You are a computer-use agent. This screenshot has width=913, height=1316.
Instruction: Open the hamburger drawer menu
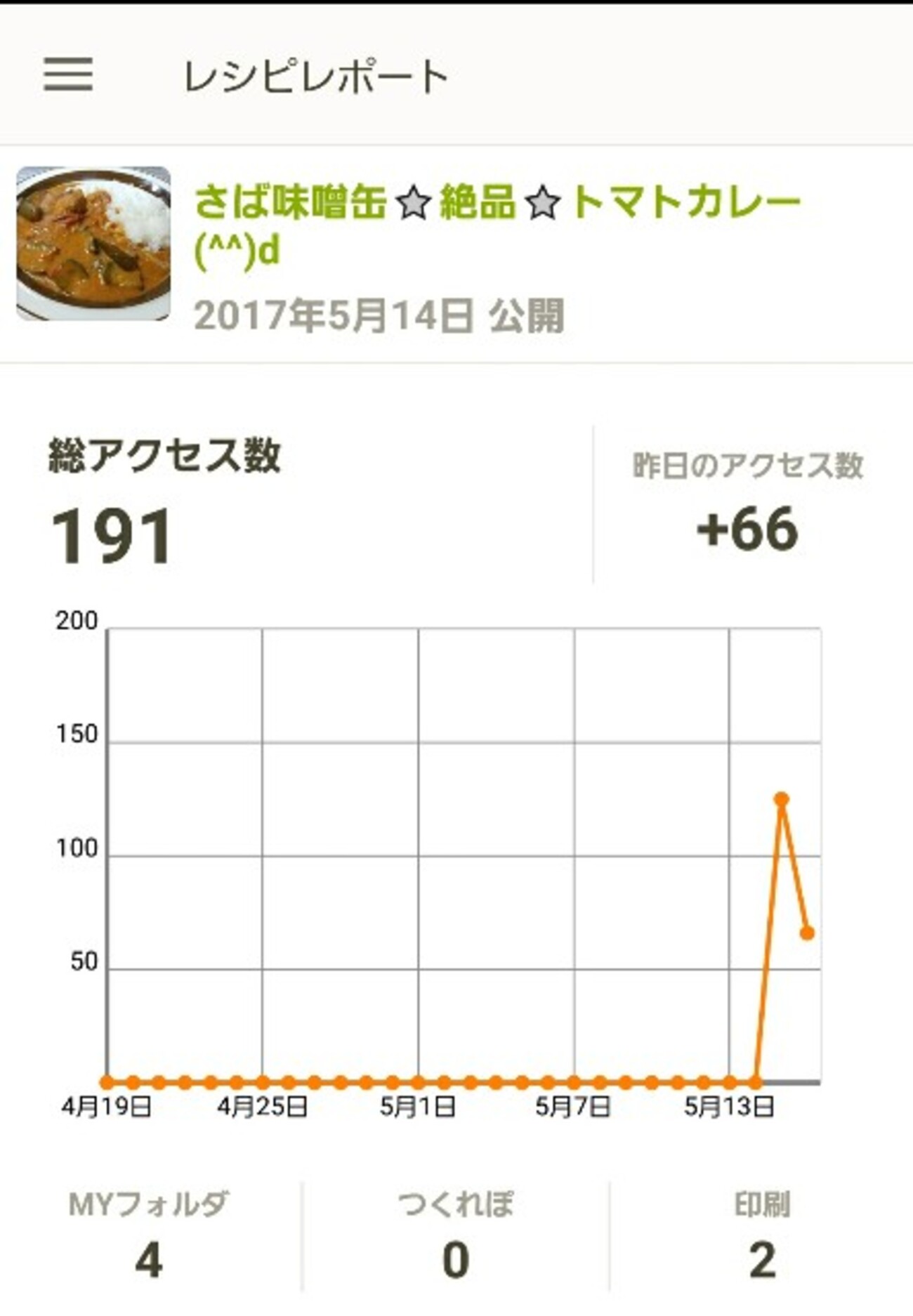click(68, 74)
